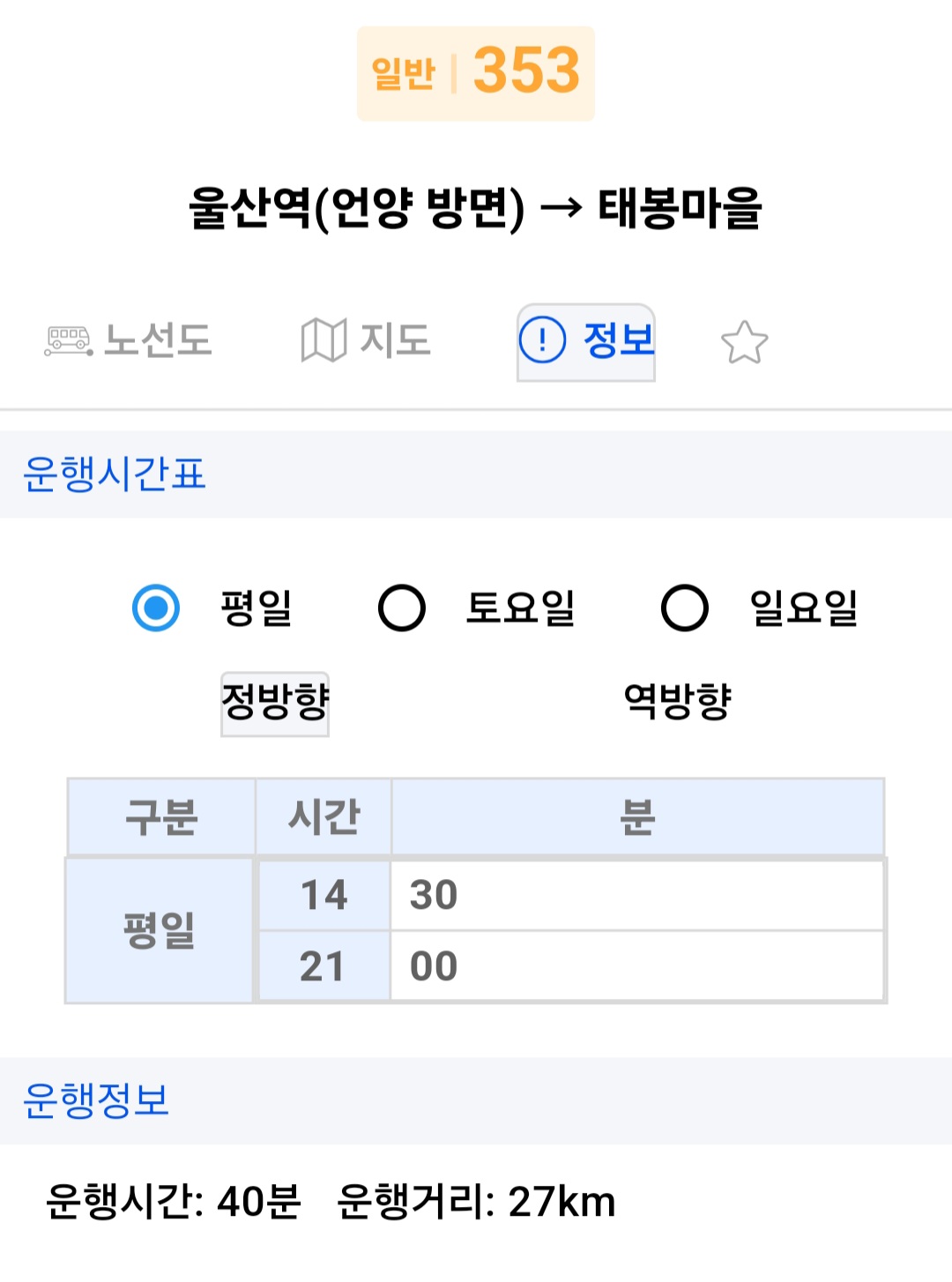The height and width of the screenshot is (1282, 952).
Task: Choose the 일요일 Sunday timetable
Action: pos(685,607)
